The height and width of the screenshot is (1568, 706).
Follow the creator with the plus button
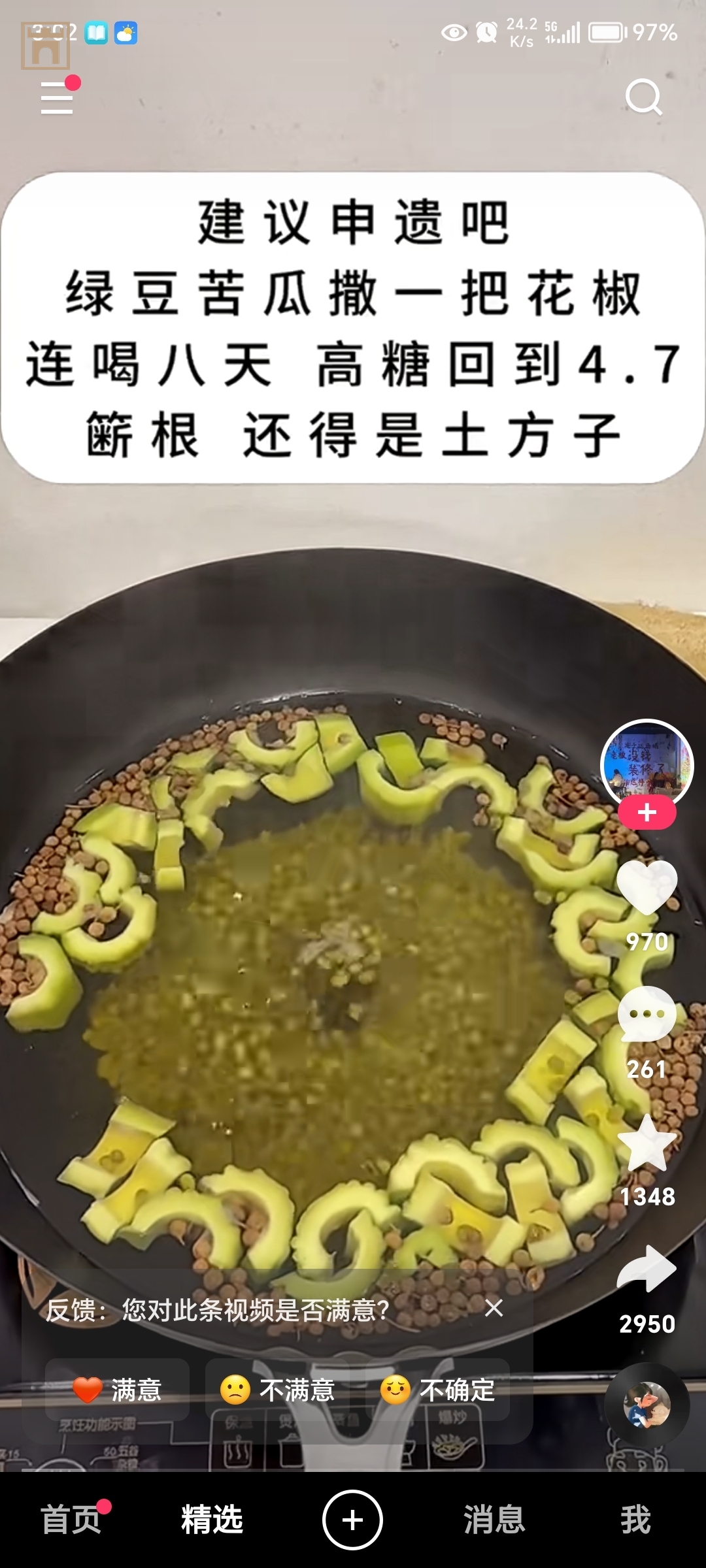tap(647, 812)
